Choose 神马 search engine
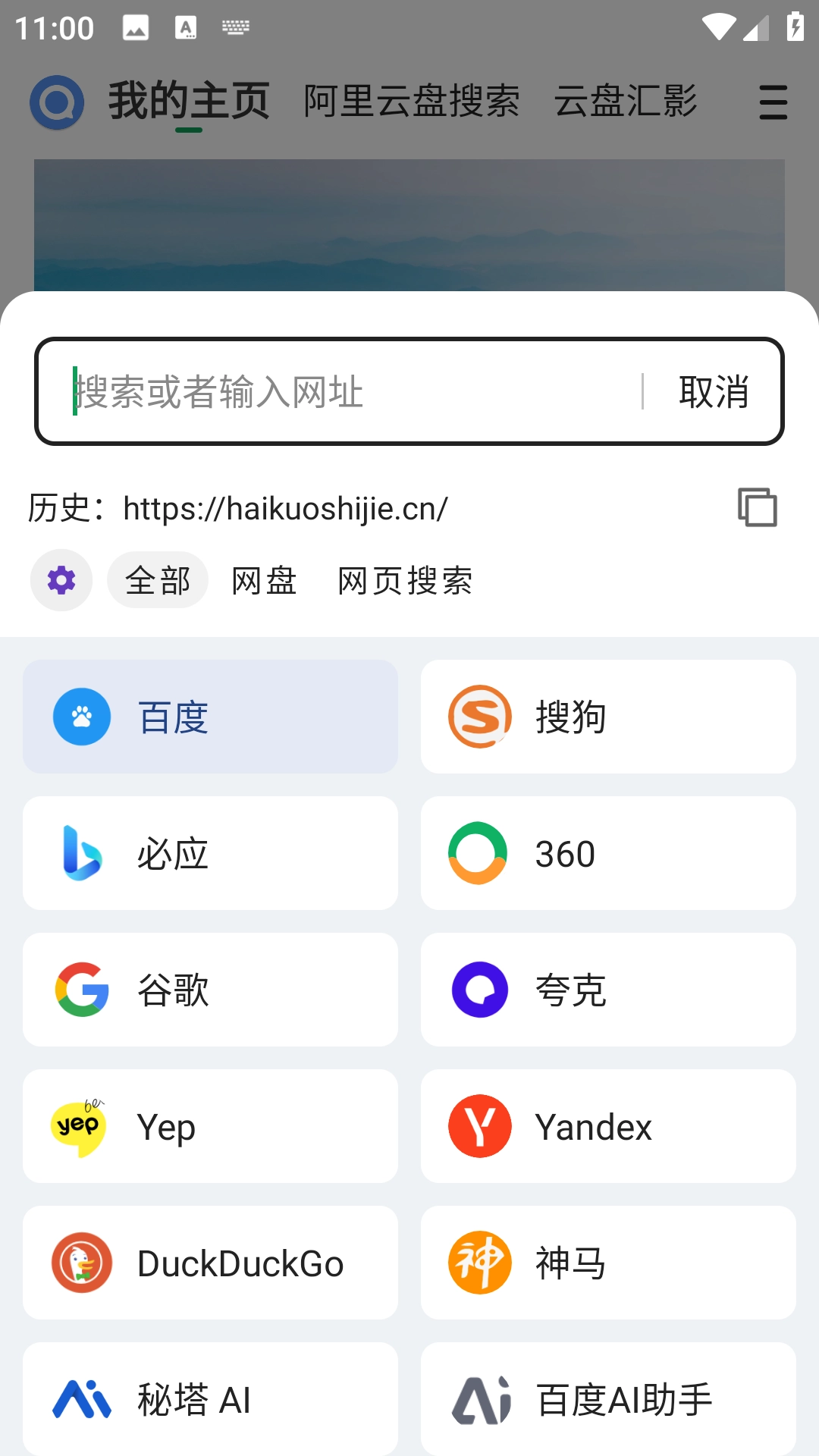The height and width of the screenshot is (1456, 819). (x=608, y=1263)
